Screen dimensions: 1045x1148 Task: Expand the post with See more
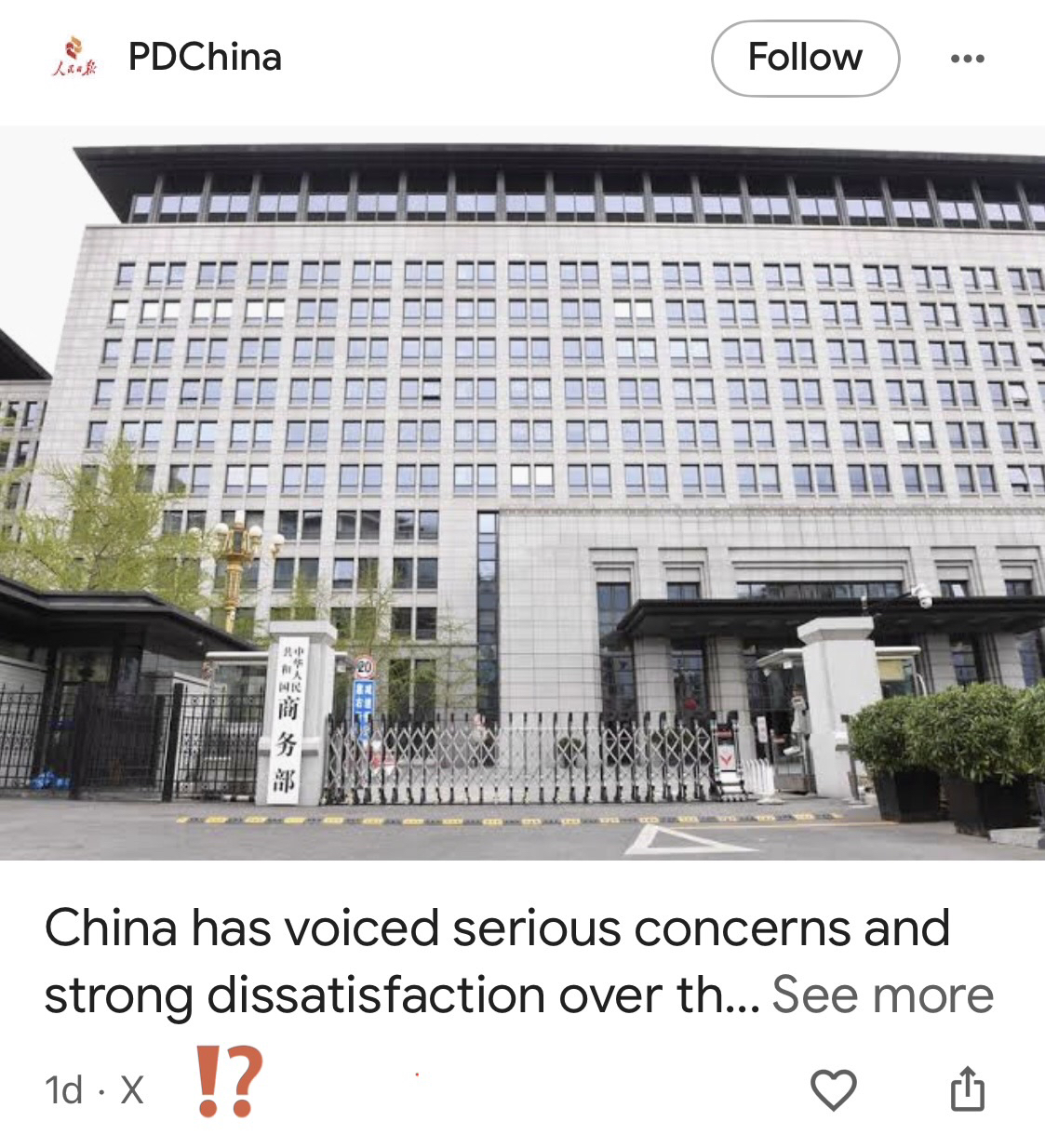[882, 994]
